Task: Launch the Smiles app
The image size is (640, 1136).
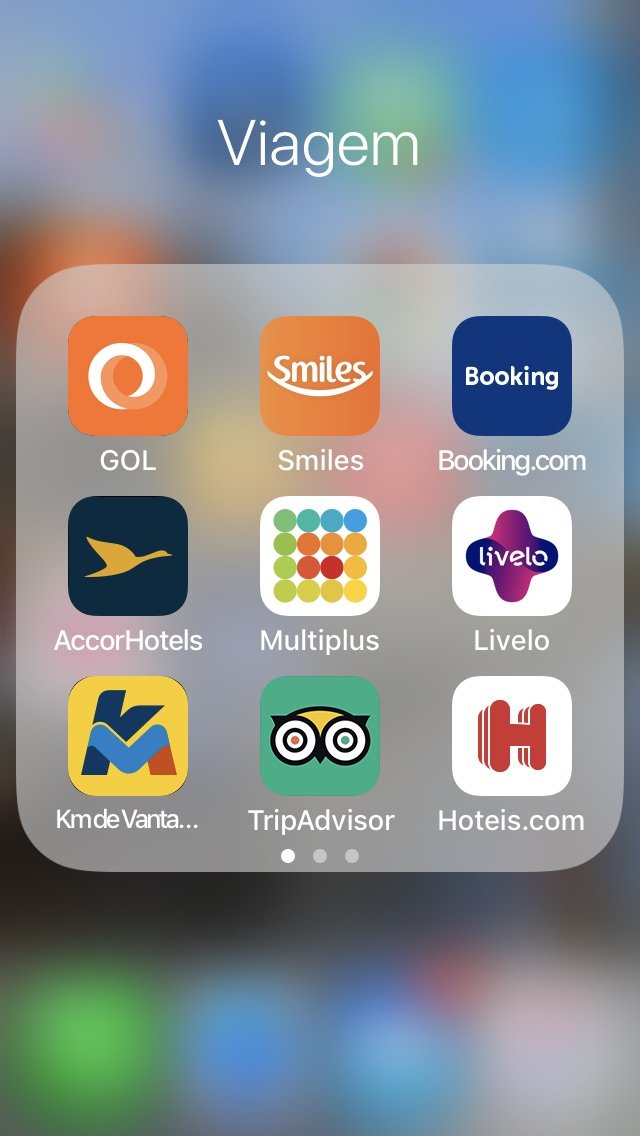Action: coord(320,376)
